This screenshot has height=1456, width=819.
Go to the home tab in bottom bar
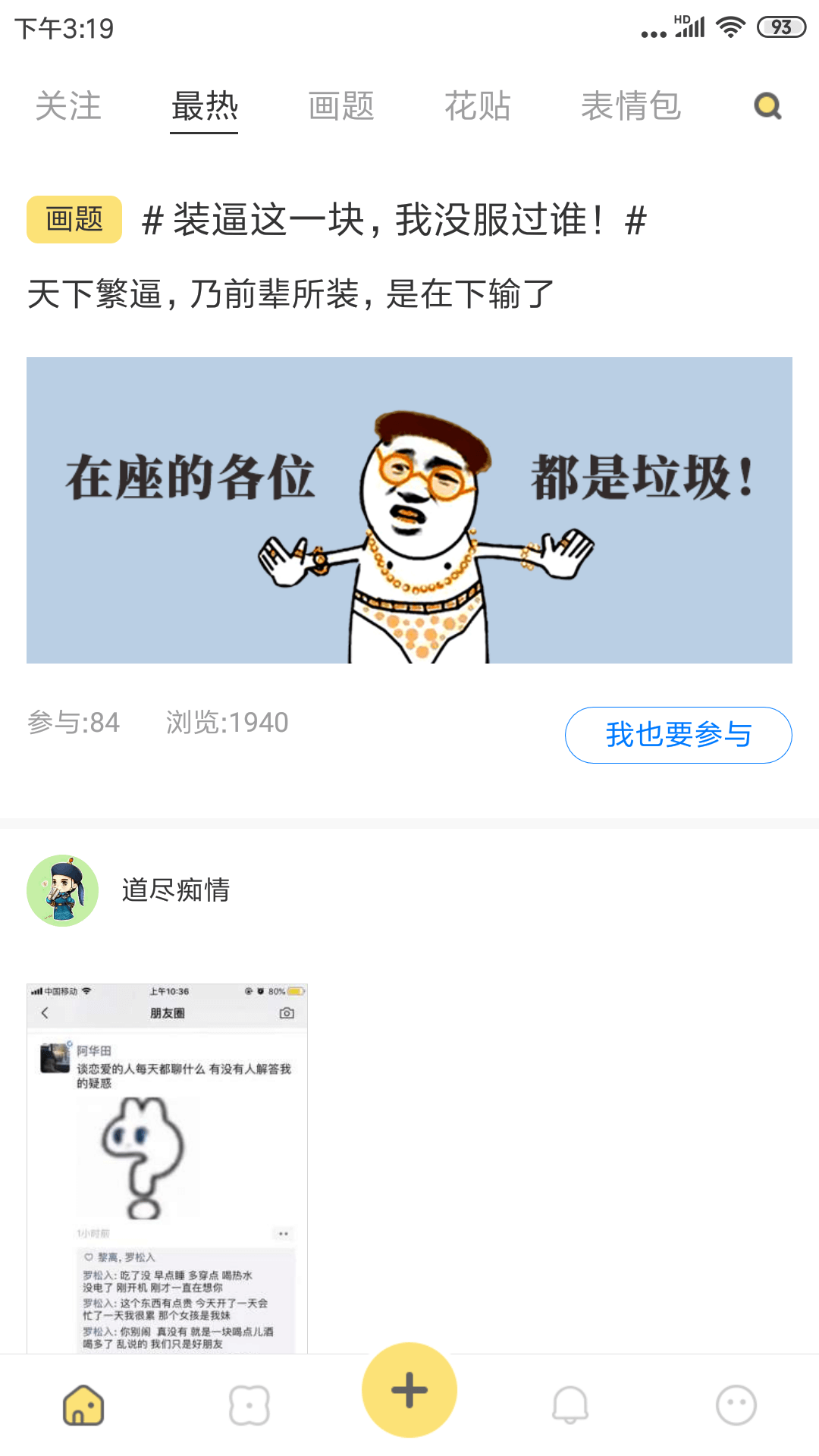tap(83, 1405)
